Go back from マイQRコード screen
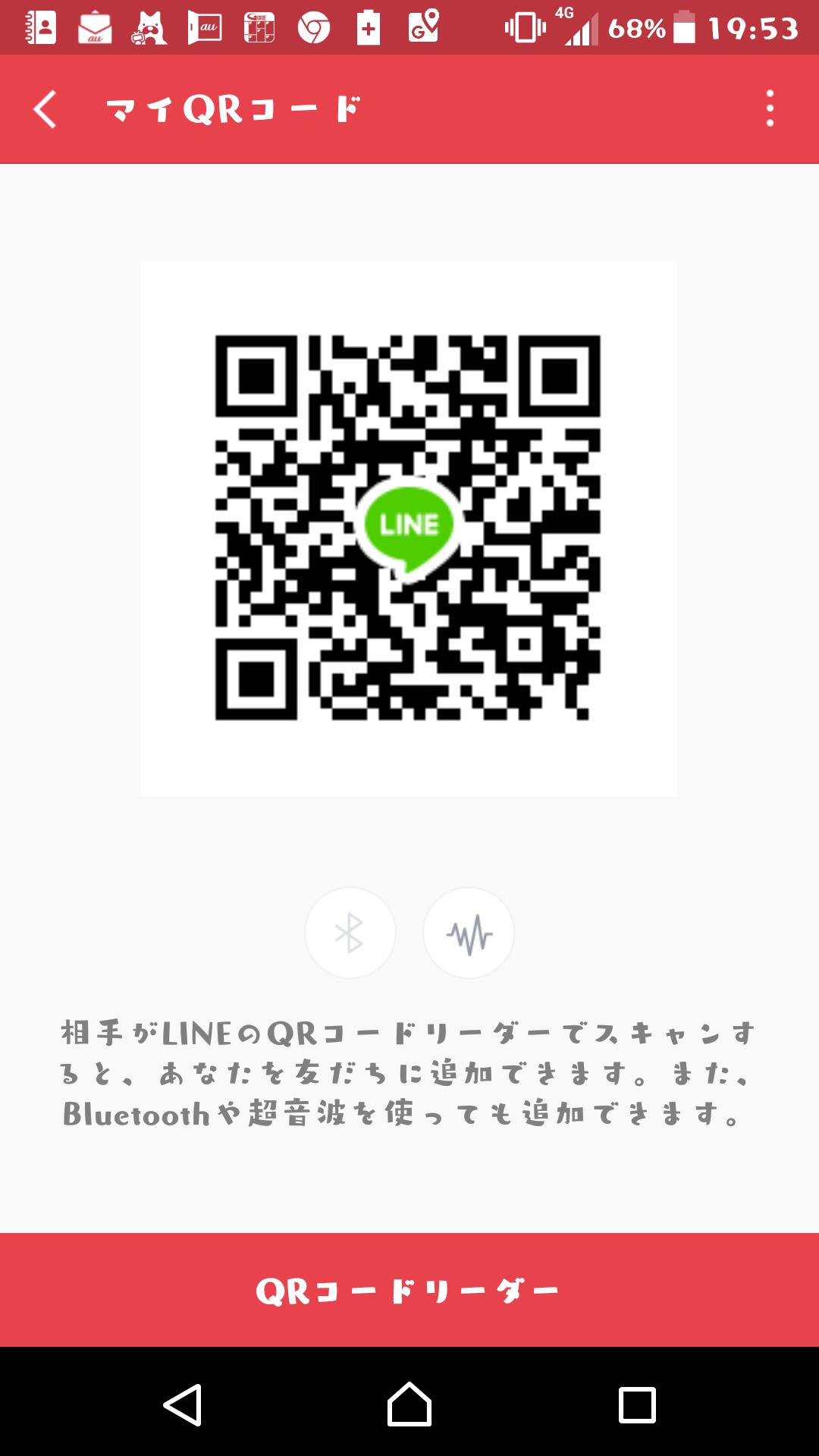Image resolution: width=819 pixels, height=1456 pixels. click(x=45, y=109)
